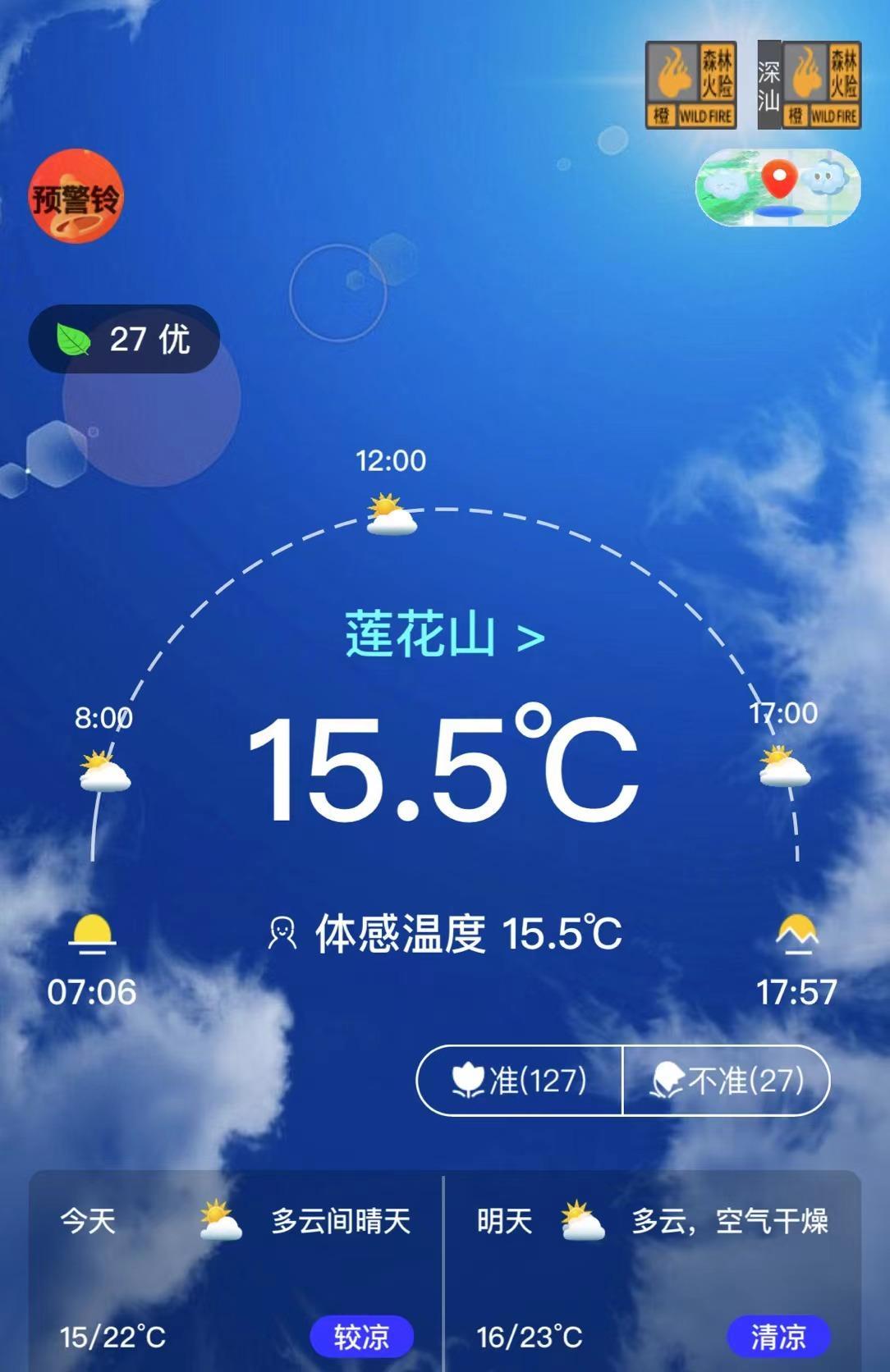Open the weather map button
The image size is (890, 1372).
point(778,187)
